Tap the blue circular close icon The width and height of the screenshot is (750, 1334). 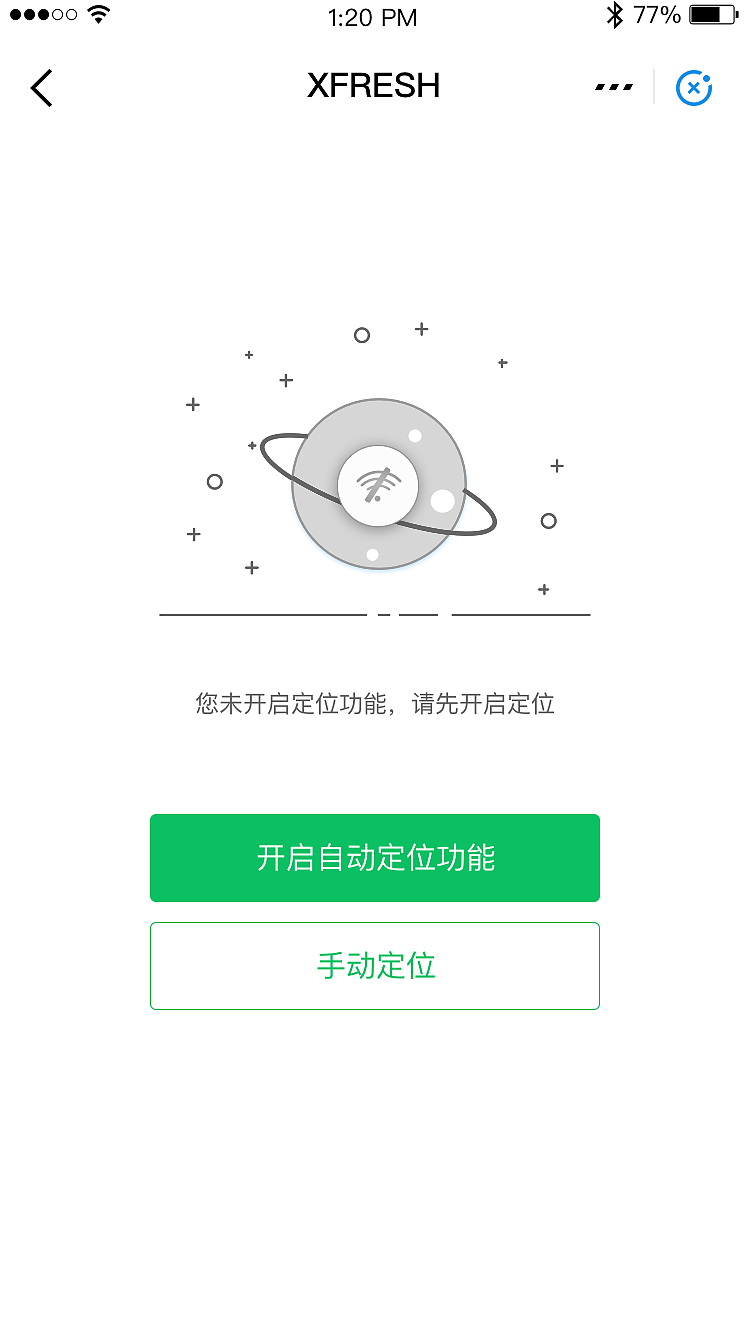pyautogui.click(x=694, y=88)
